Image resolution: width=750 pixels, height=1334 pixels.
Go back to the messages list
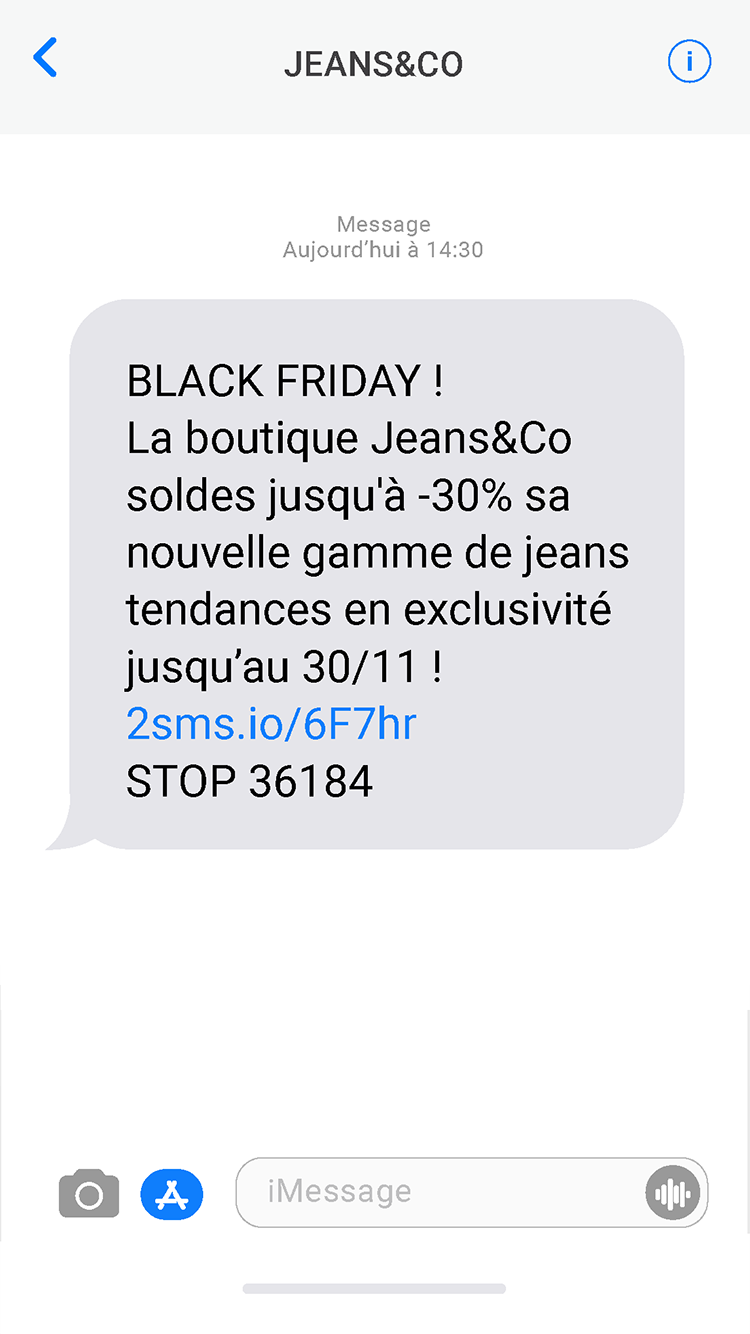click(x=46, y=59)
